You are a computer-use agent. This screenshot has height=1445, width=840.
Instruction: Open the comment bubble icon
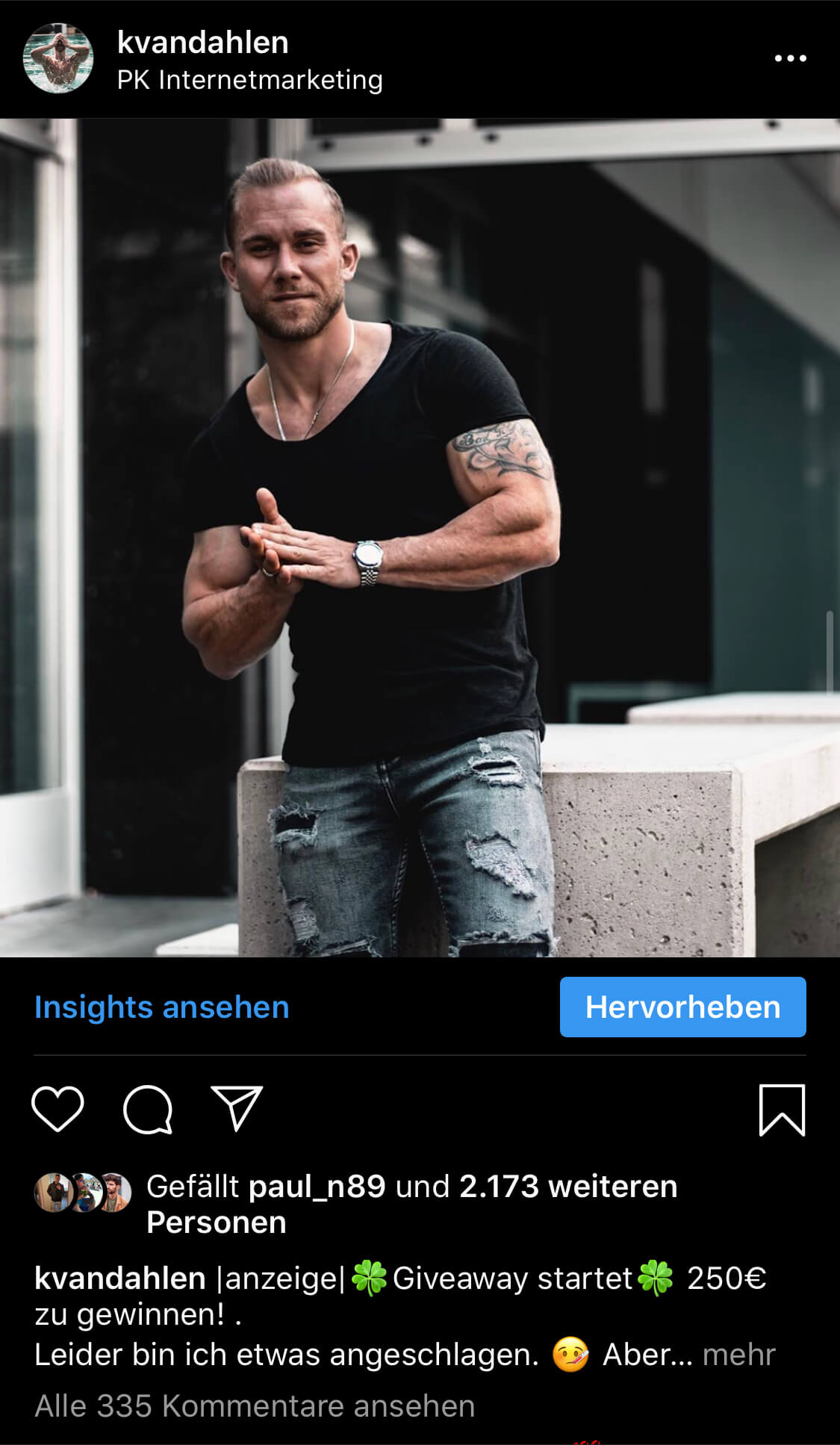click(148, 1110)
